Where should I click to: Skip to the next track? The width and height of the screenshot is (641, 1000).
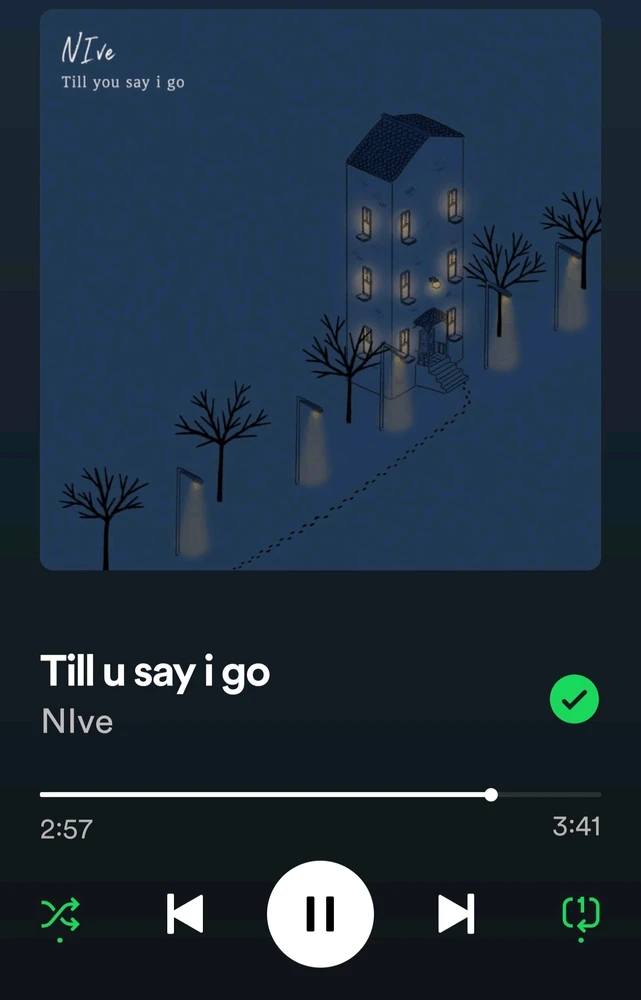click(456, 913)
